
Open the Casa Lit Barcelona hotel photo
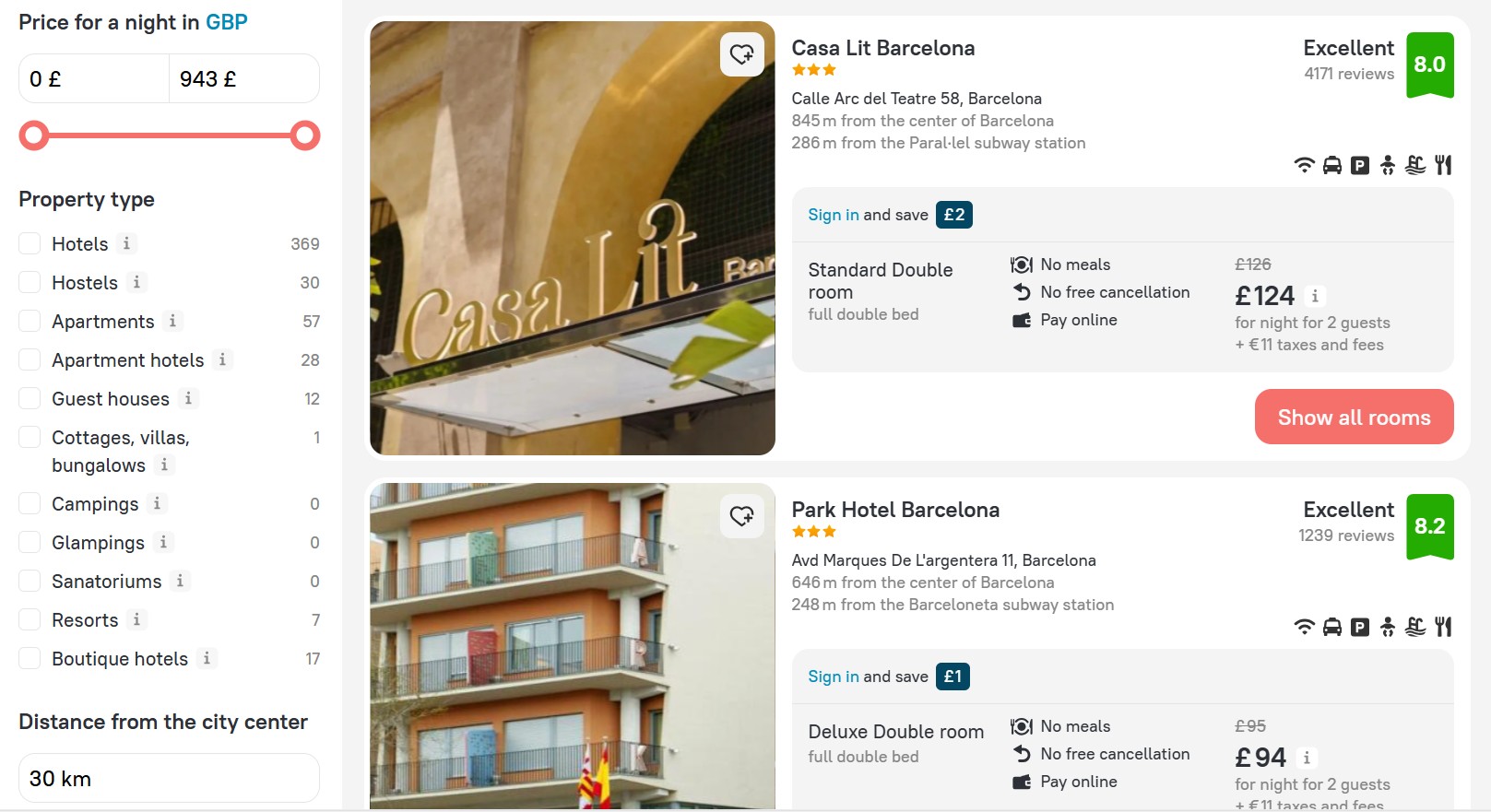tap(572, 238)
